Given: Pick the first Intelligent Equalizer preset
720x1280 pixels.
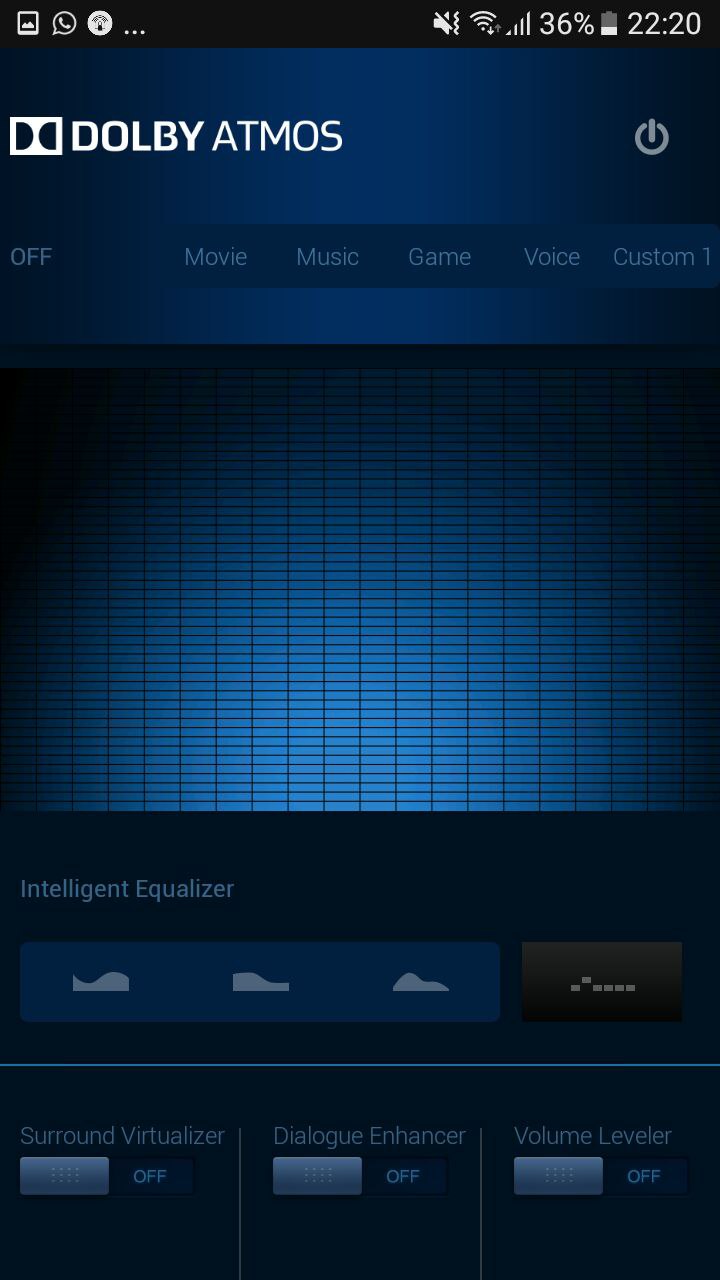Looking at the screenshot, I should (101, 982).
